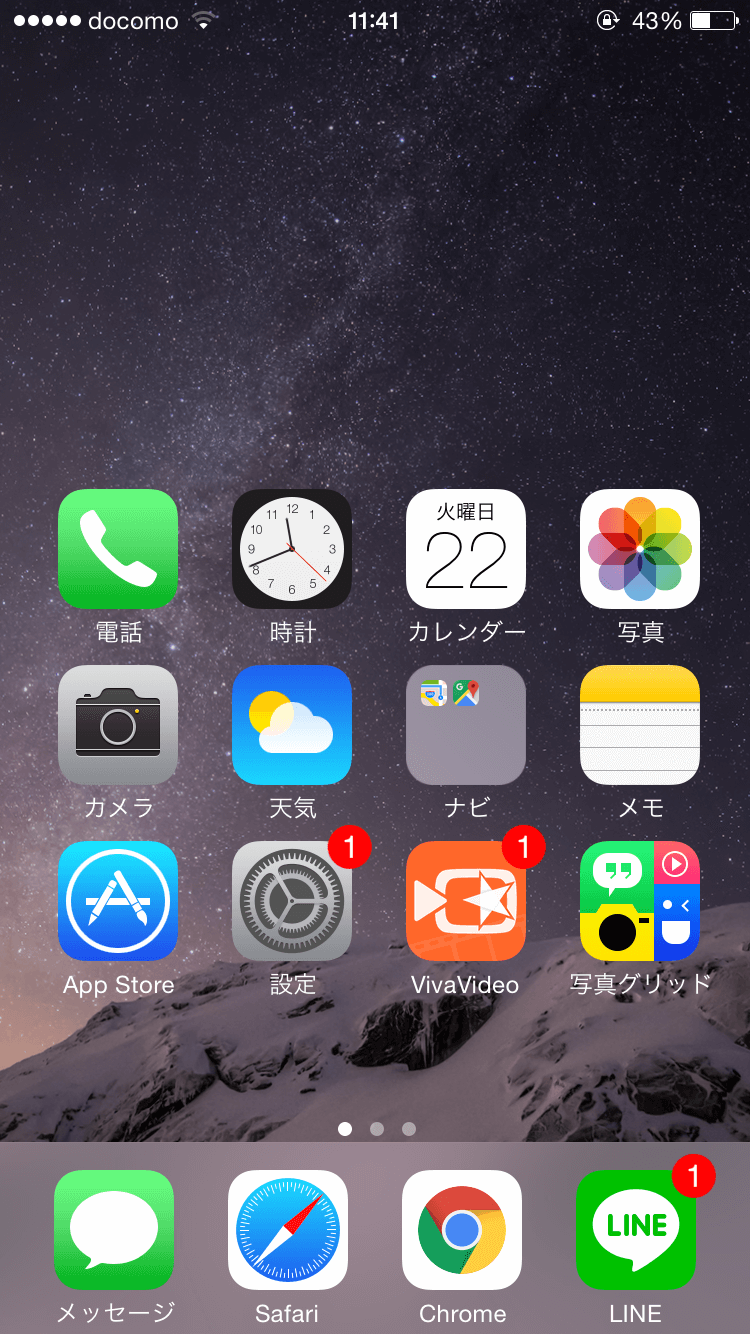Open メッセージ messages in the dock

click(x=114, y=1230)
